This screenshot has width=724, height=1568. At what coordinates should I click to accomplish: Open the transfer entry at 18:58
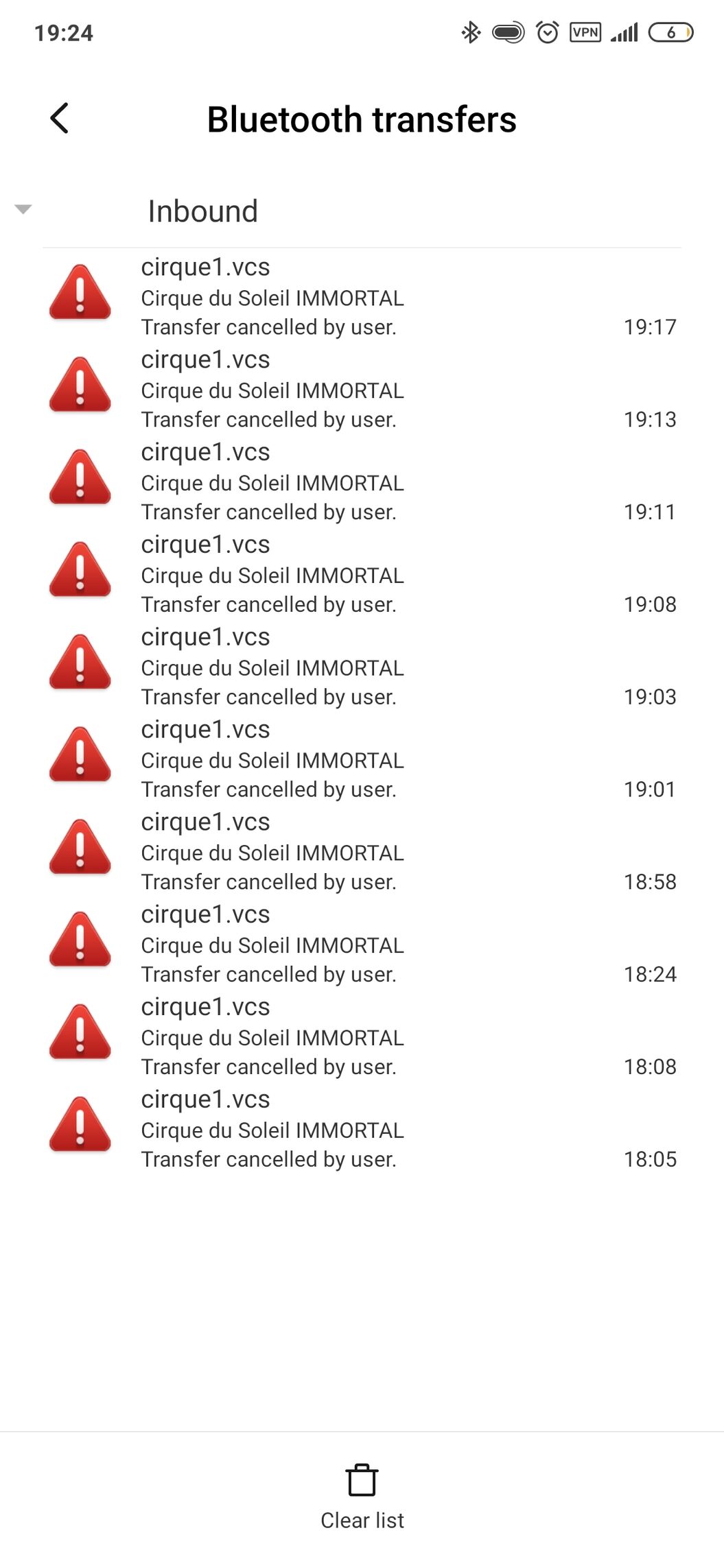(362, 852)
